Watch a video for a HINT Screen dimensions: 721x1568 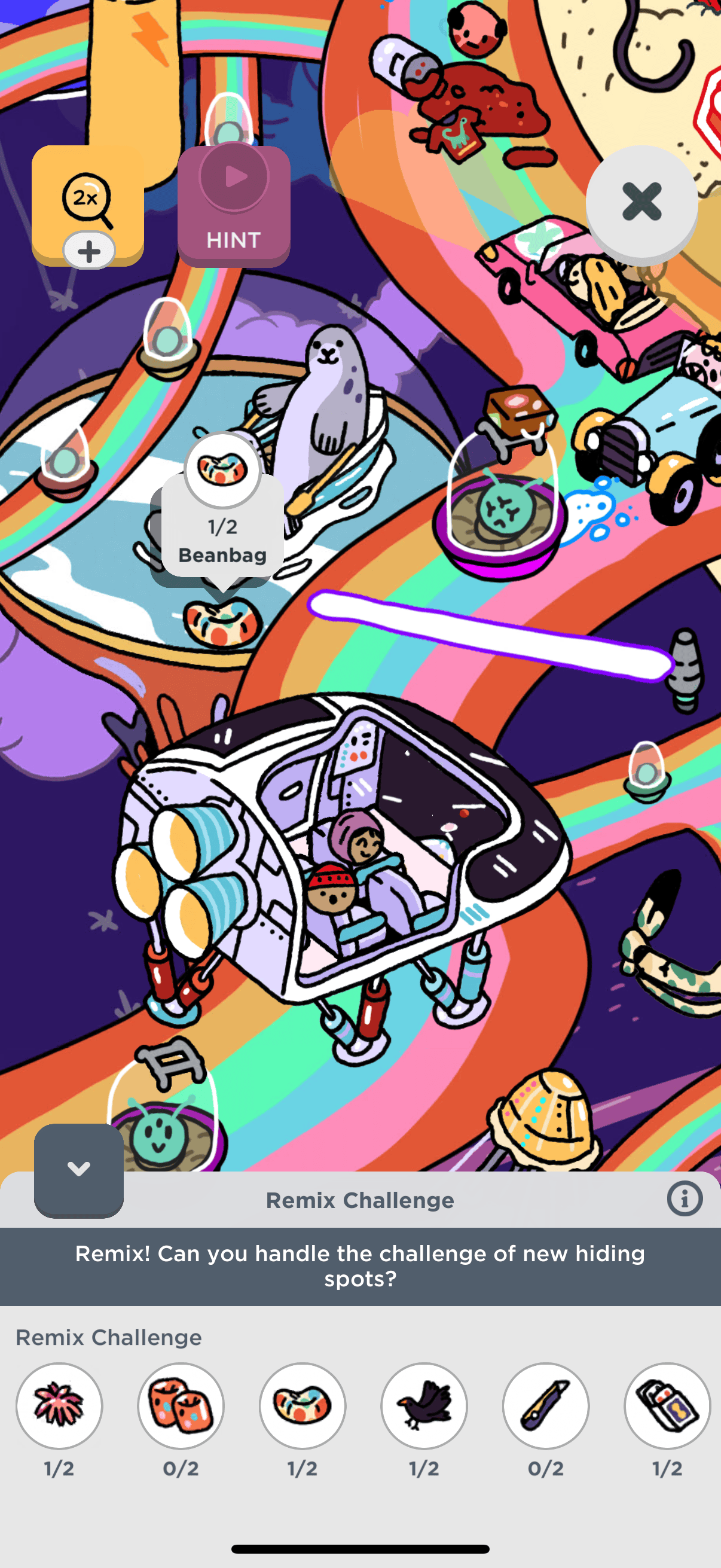[234, 206]
